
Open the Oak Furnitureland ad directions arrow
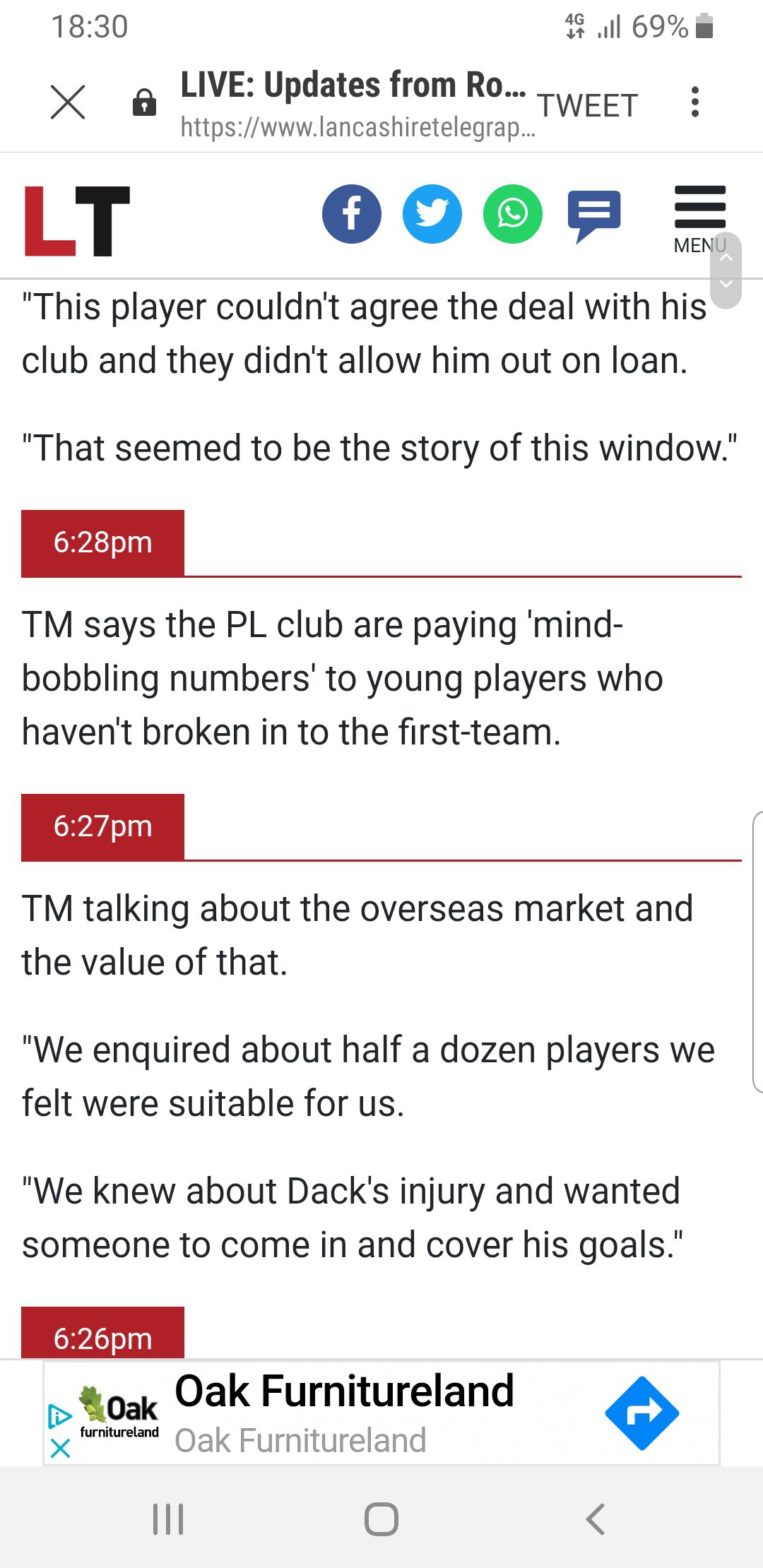(641, 1413)
